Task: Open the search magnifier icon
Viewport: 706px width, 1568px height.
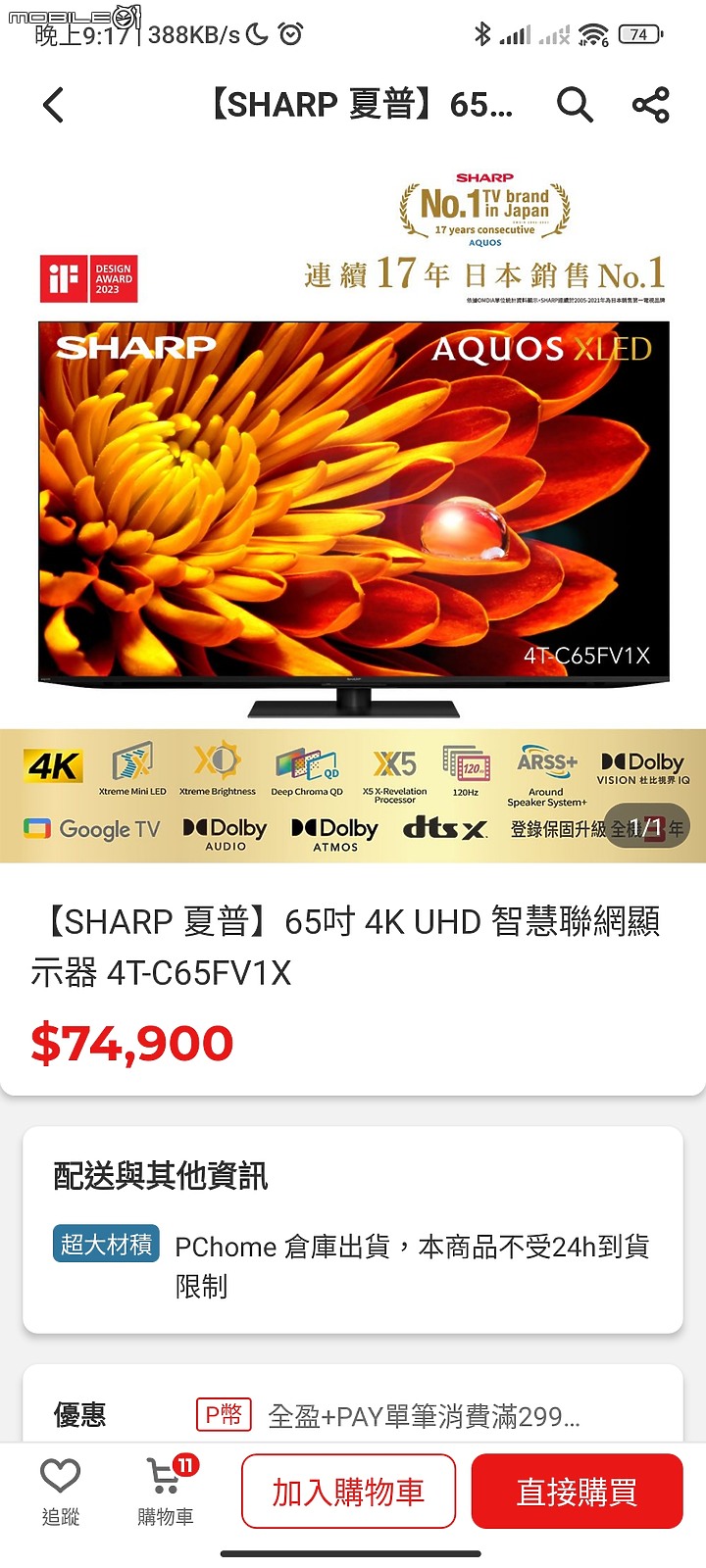Action: [575, 104]
